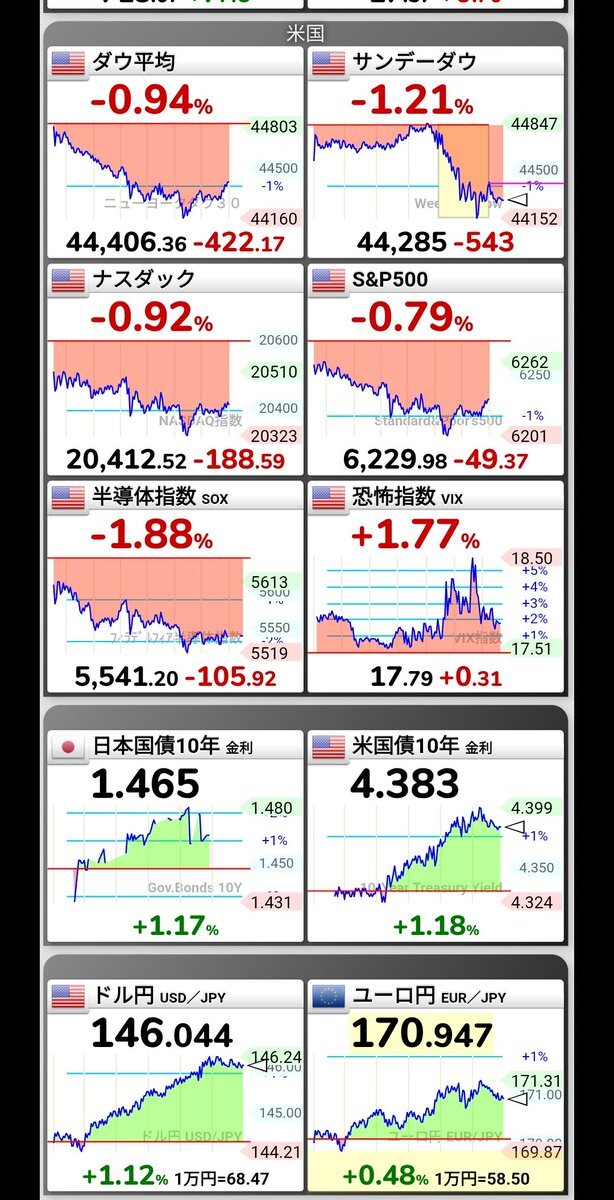Open the ダウ平均 index card
The image size is (614, 1200).
click(x=175, y=152)
